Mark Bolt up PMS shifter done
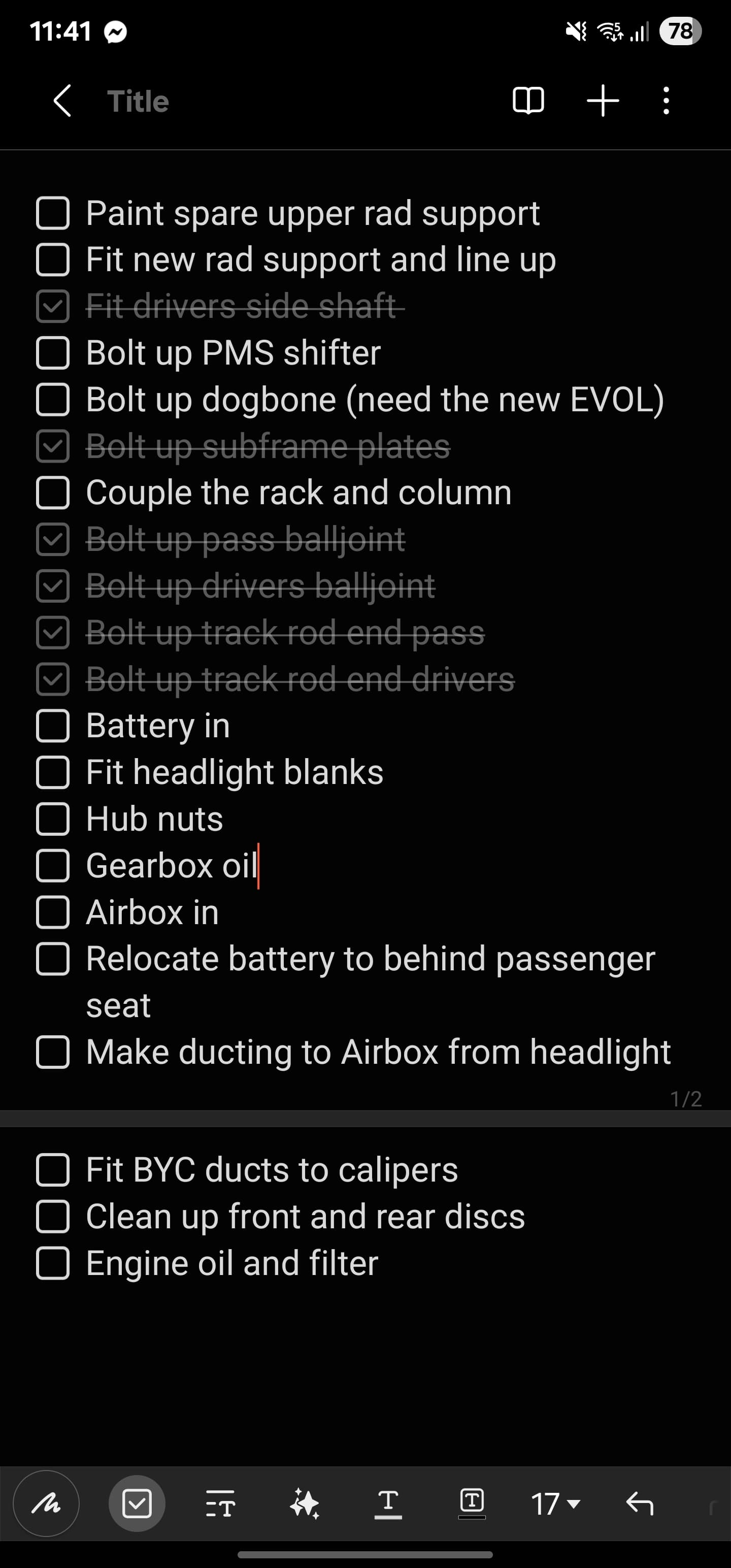The image size is (731, 1568). tap(53, 353)
